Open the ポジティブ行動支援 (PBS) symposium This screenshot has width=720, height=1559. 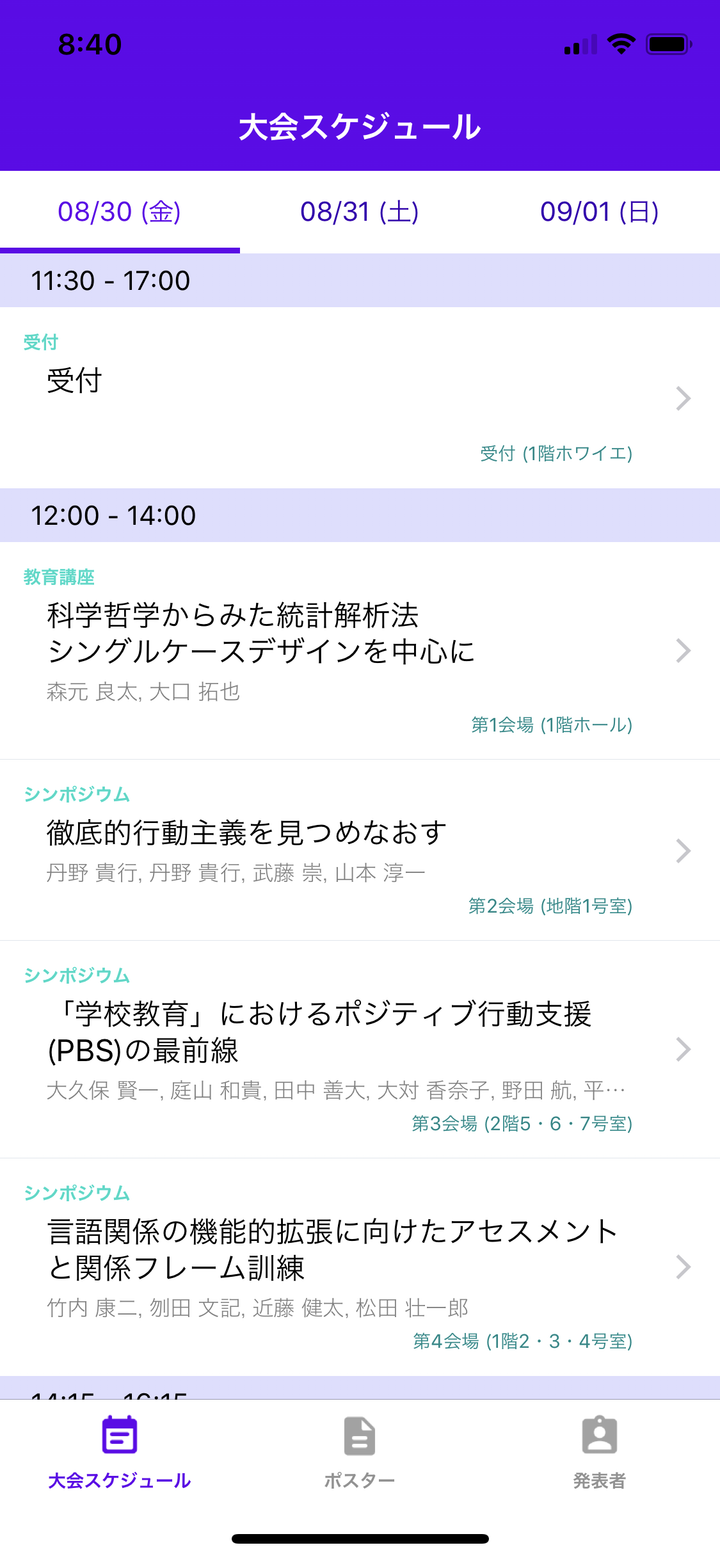pyautogui.click(x=359, y=1048)
